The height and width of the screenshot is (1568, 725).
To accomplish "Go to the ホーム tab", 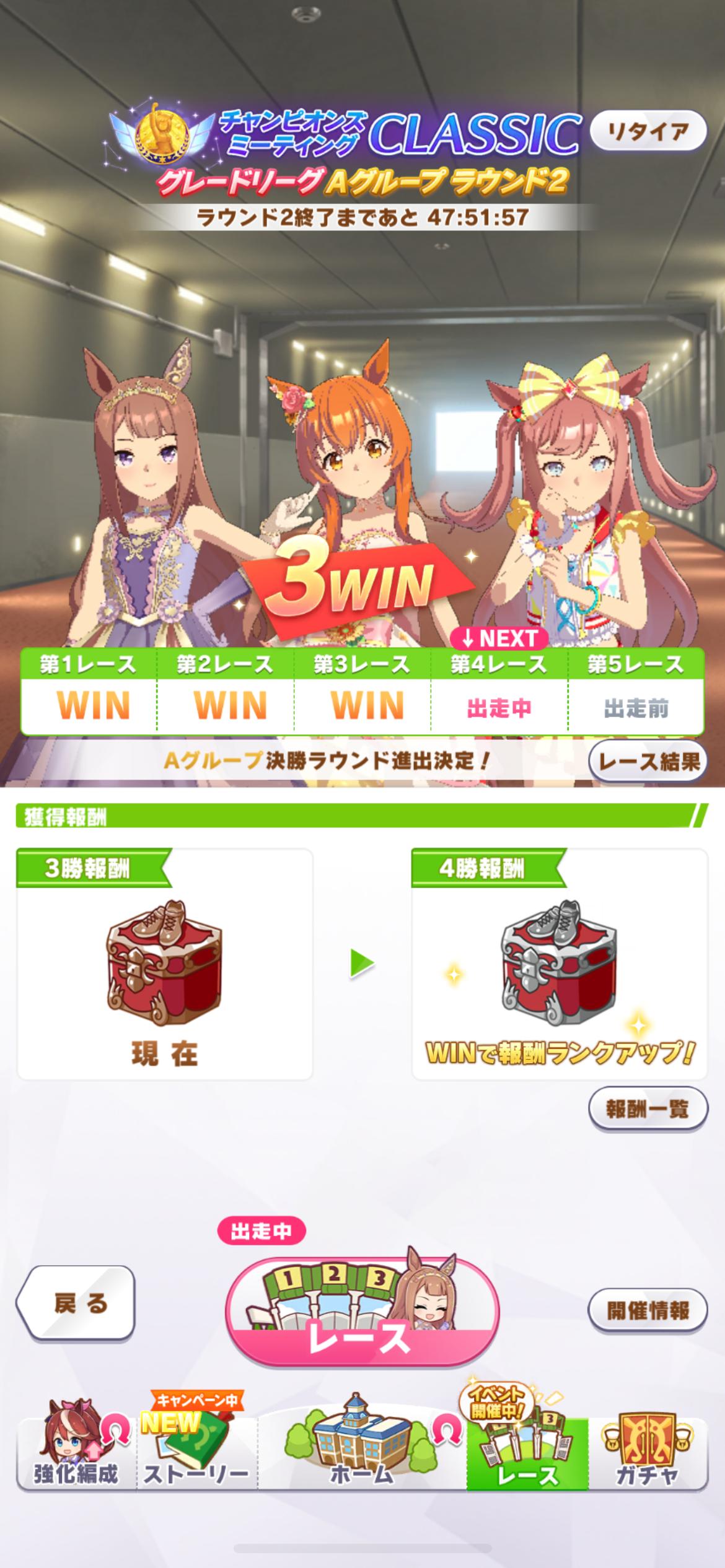I will point(362,1454).
